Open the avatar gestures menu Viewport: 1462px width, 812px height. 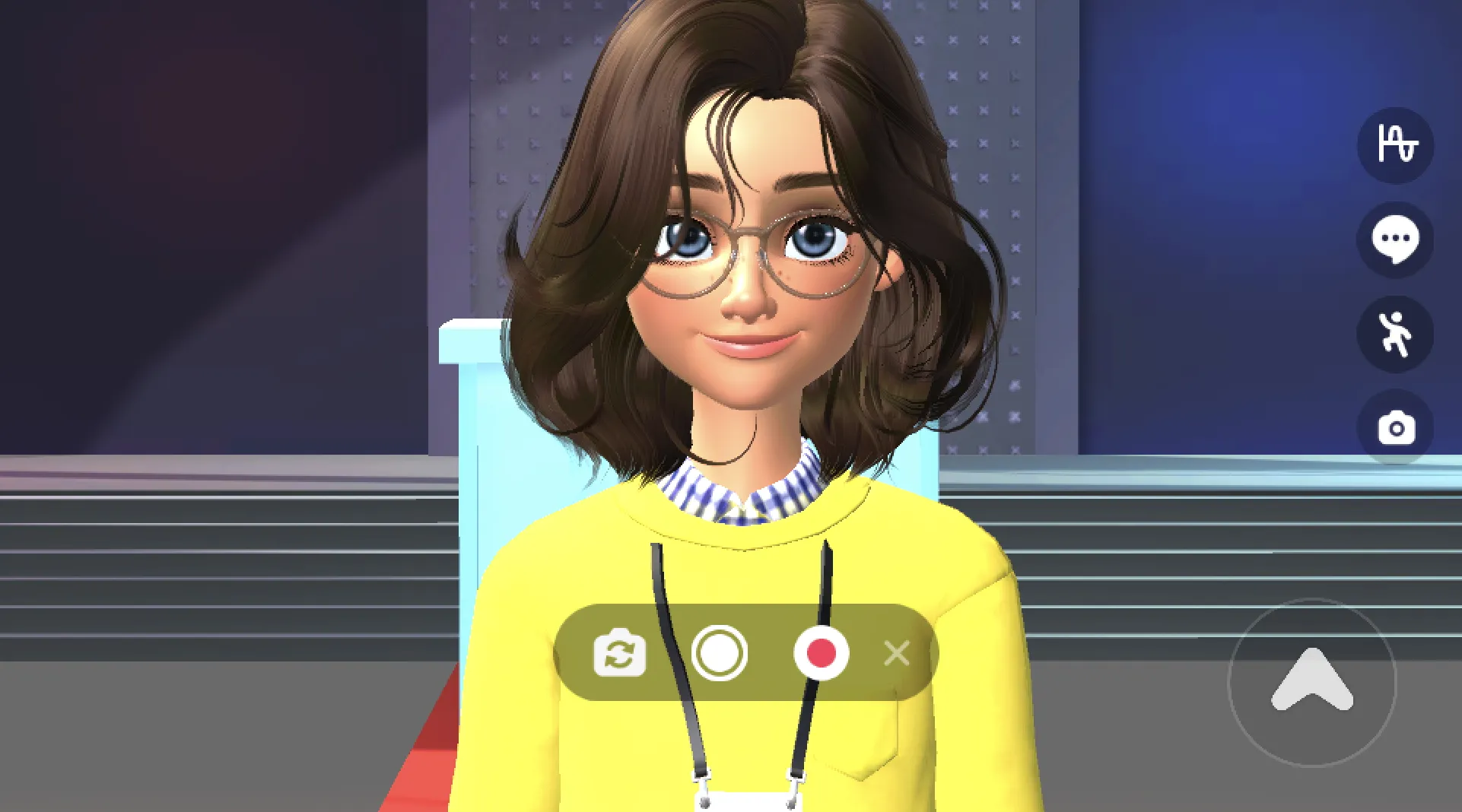(1396, 334)
